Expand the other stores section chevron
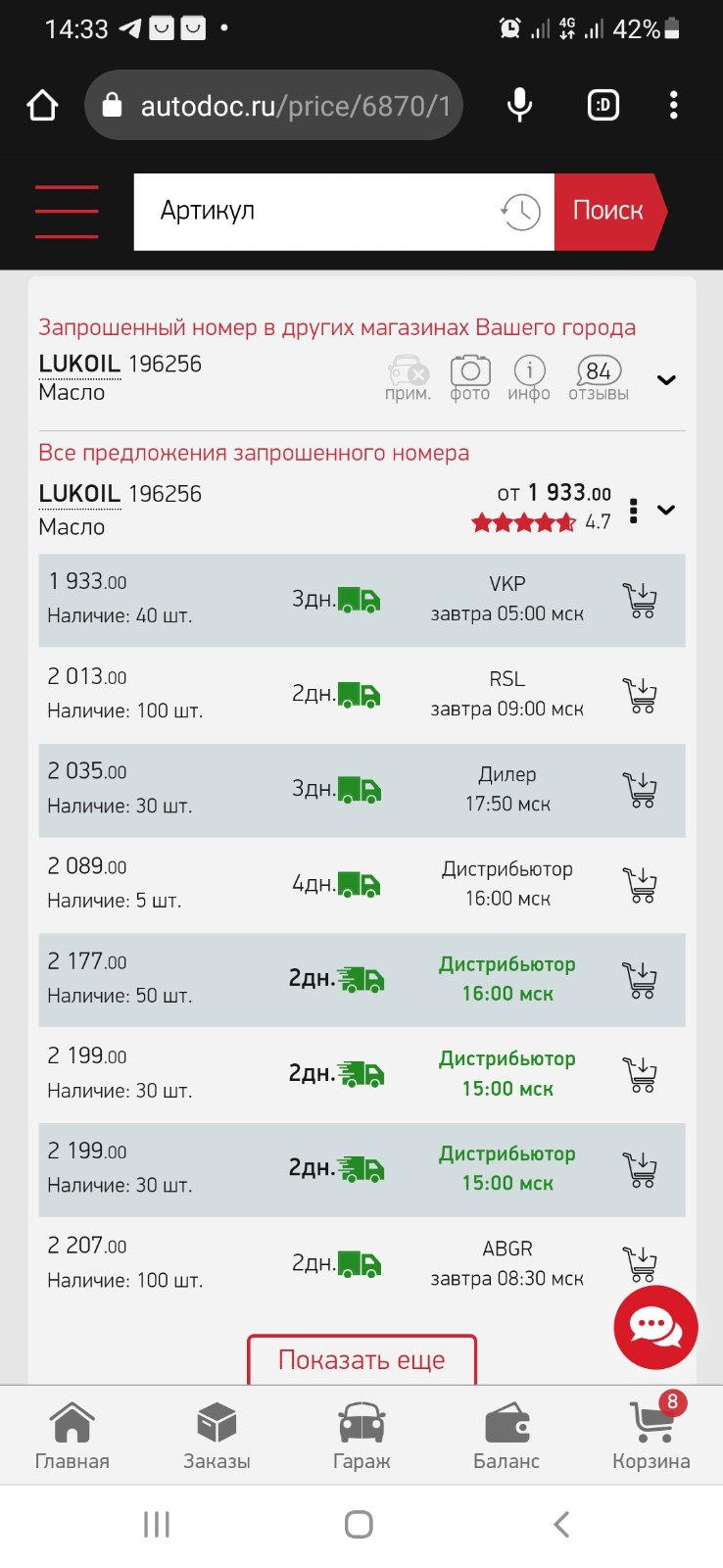The width and height of the screenshot is (723, 1568). pyautogui.click(x=666, y=380)
